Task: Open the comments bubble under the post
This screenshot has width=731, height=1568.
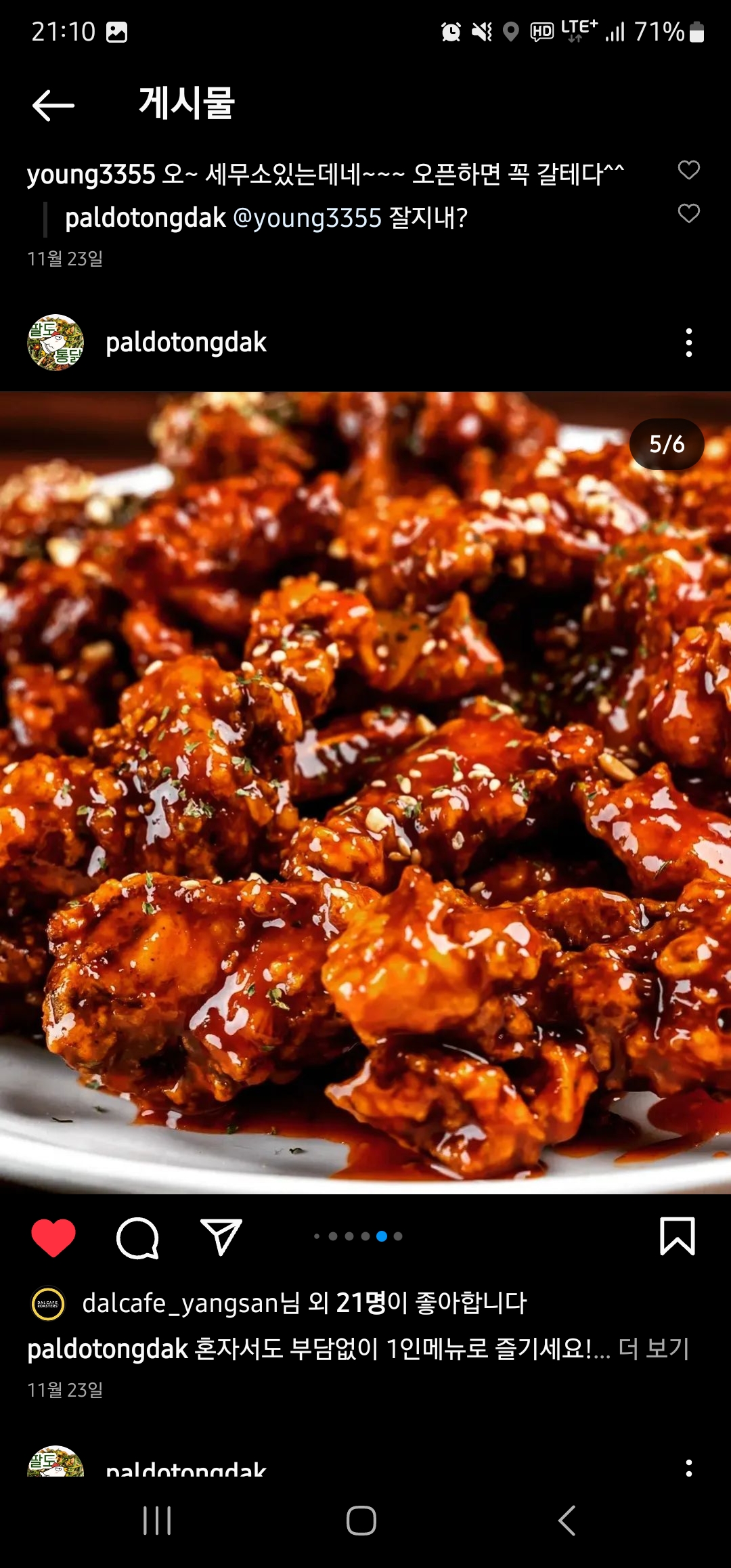Action: [x=137, y=1237]
